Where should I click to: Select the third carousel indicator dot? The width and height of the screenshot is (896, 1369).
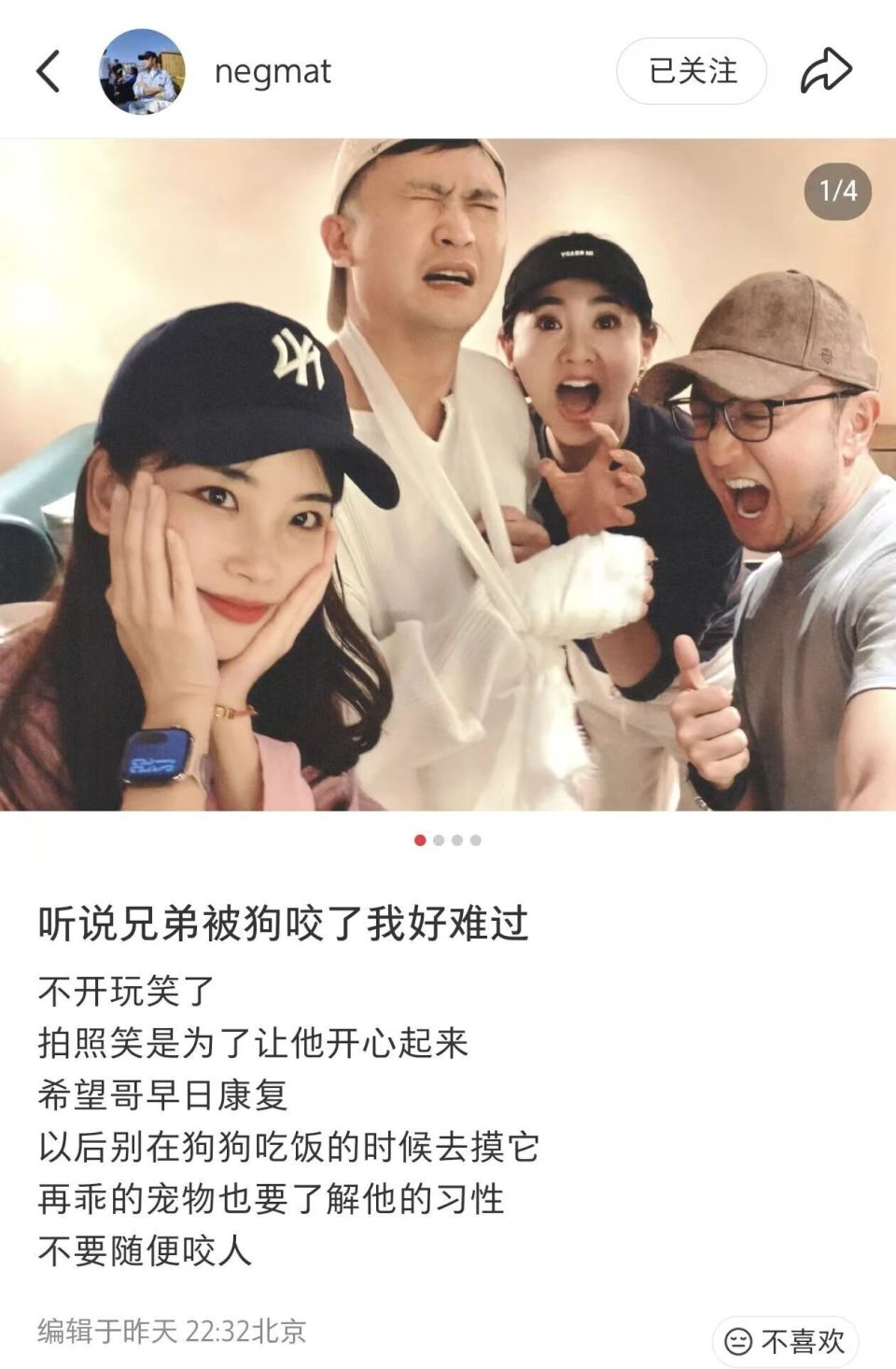click(x=456, y=840)
